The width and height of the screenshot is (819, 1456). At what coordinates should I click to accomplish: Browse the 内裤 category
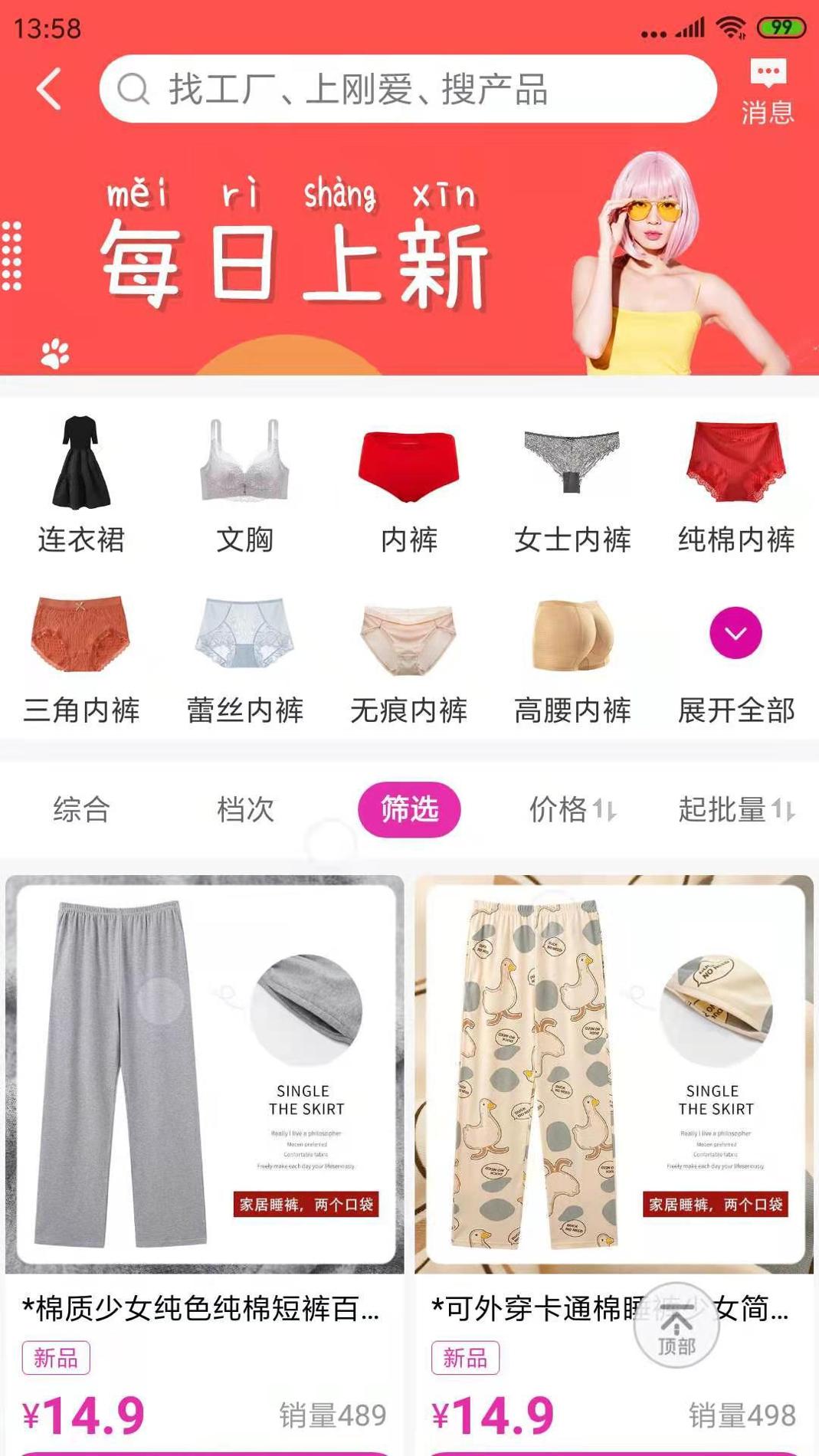(409, 484)
